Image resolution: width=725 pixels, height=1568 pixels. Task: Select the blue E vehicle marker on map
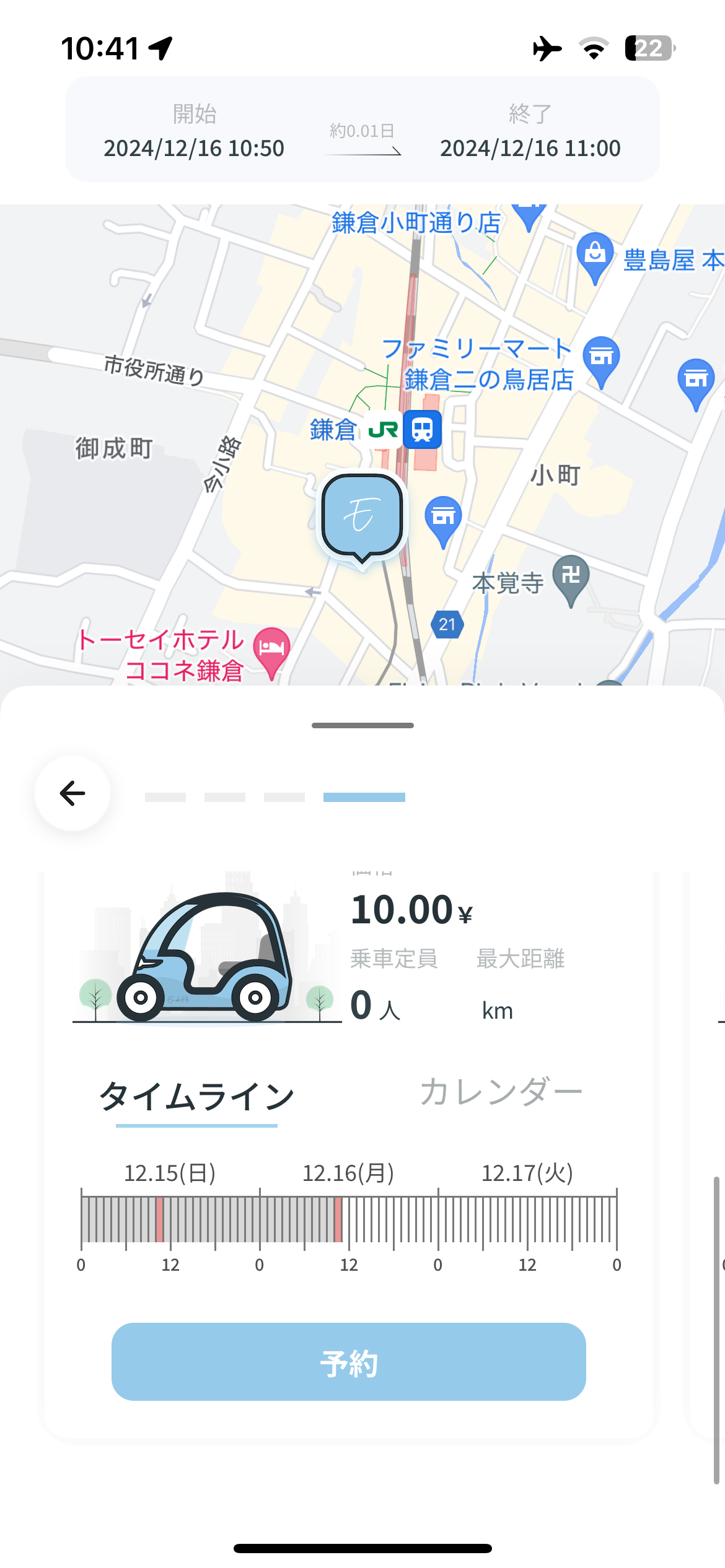362,515
